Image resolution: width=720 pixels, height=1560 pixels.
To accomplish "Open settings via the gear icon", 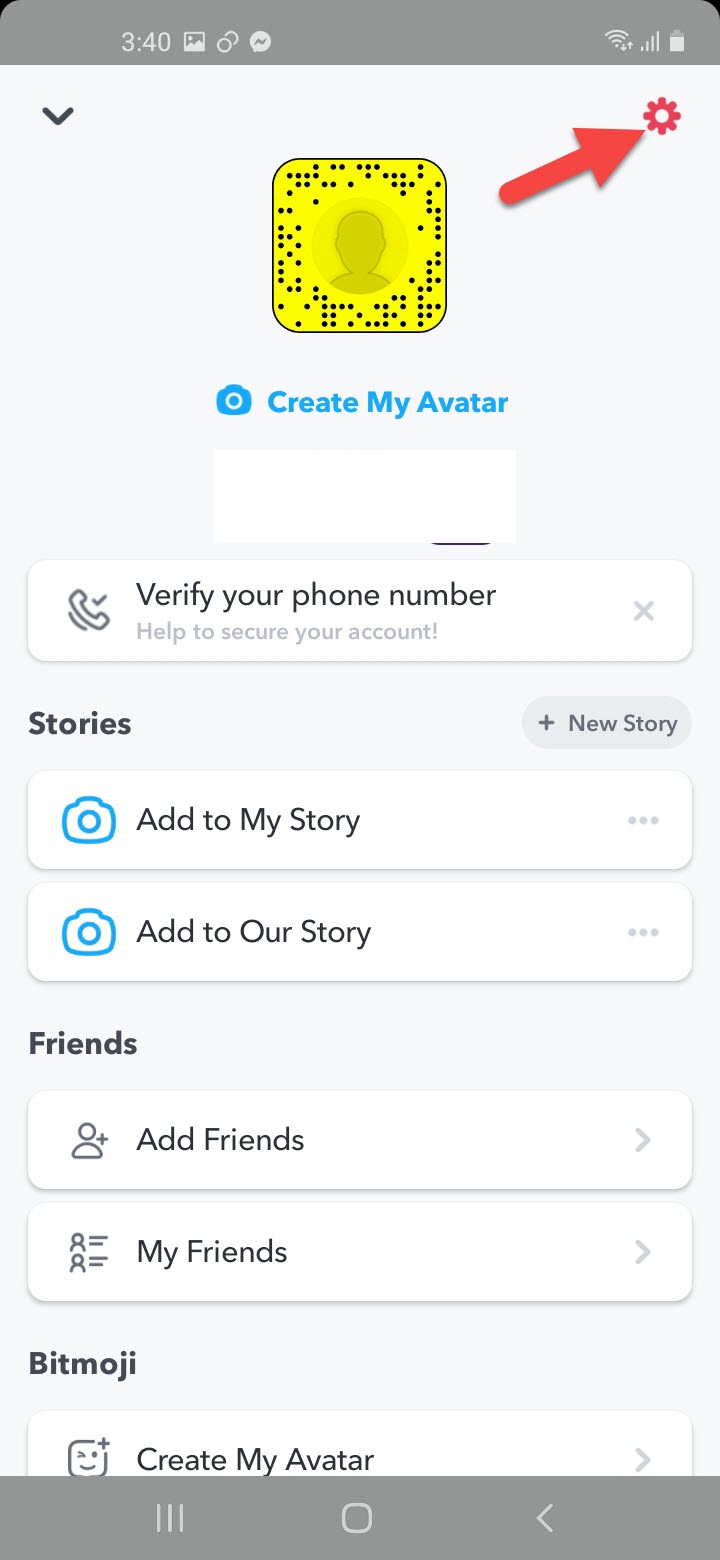I will click(662, 118).
